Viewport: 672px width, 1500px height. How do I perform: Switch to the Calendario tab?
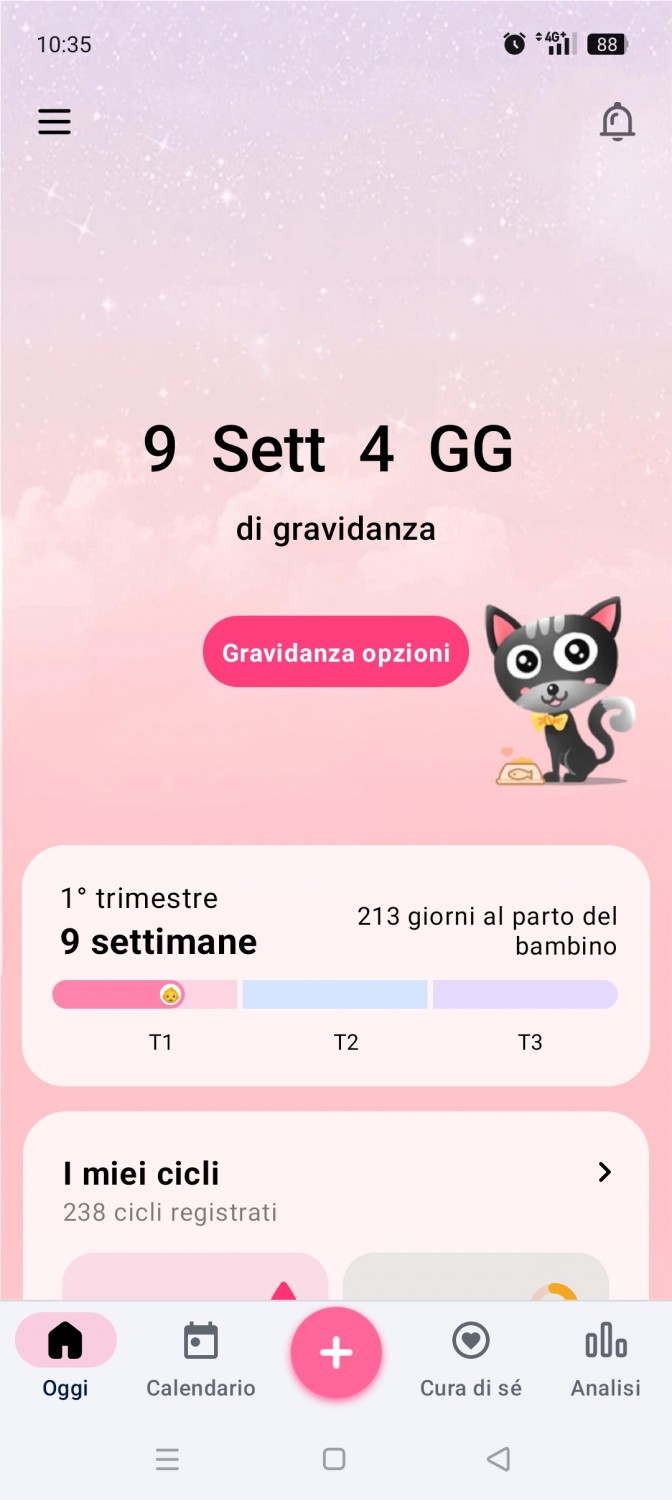201,1360
